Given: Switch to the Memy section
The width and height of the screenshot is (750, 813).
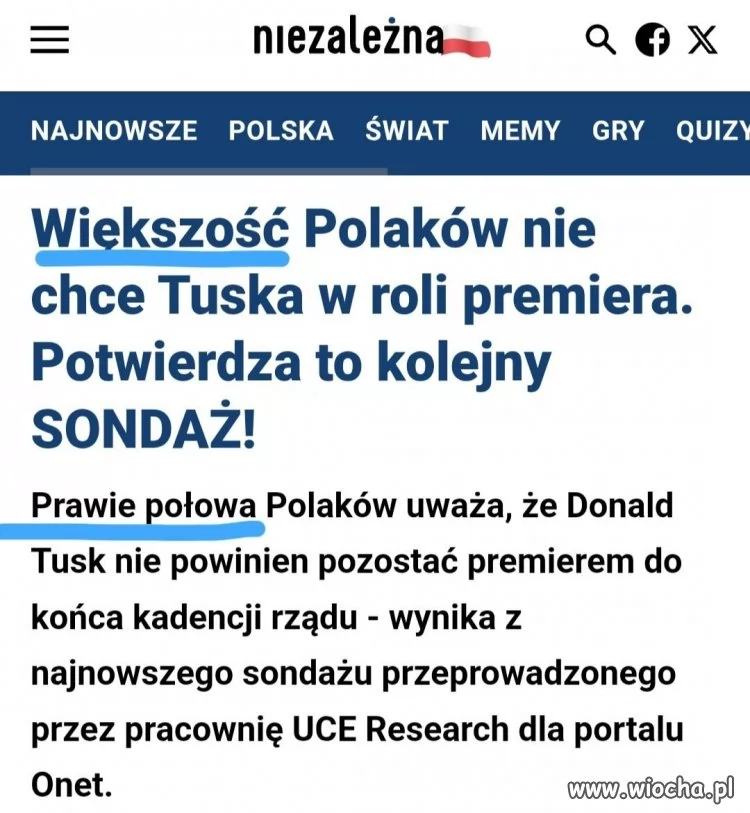Looking at the screenshot, I should [520, 131].
